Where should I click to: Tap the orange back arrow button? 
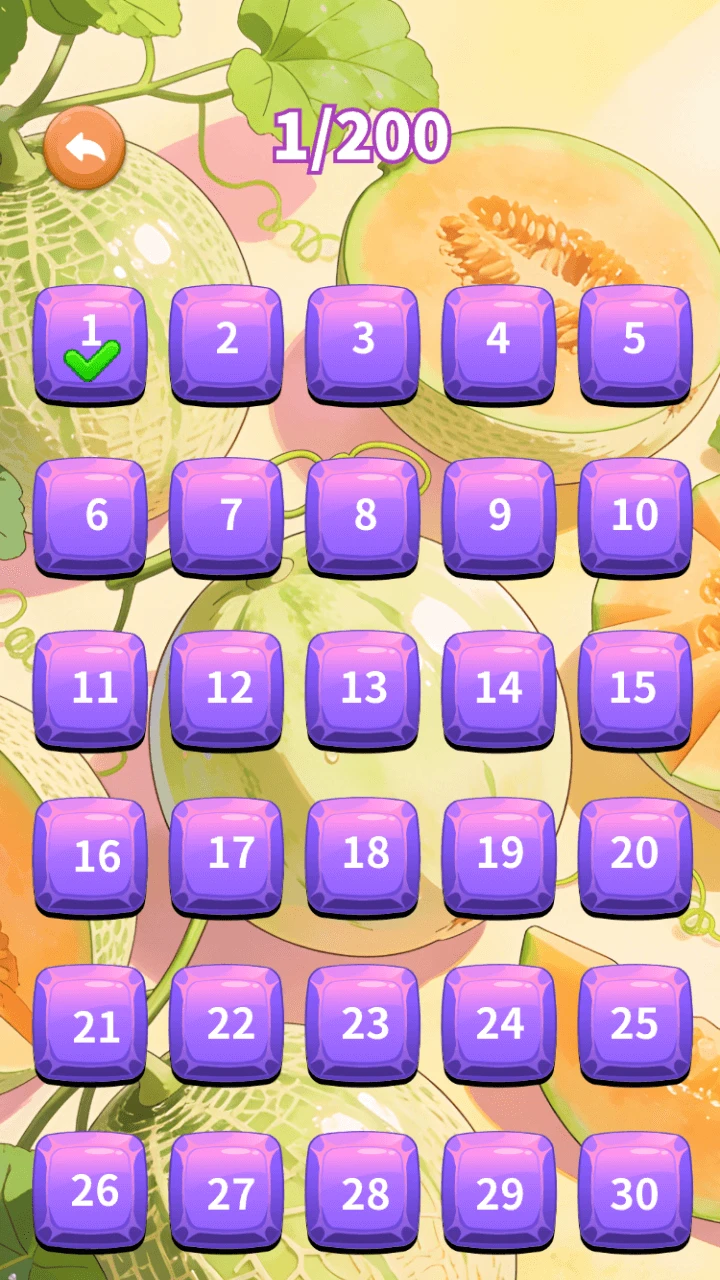(84, 147)
